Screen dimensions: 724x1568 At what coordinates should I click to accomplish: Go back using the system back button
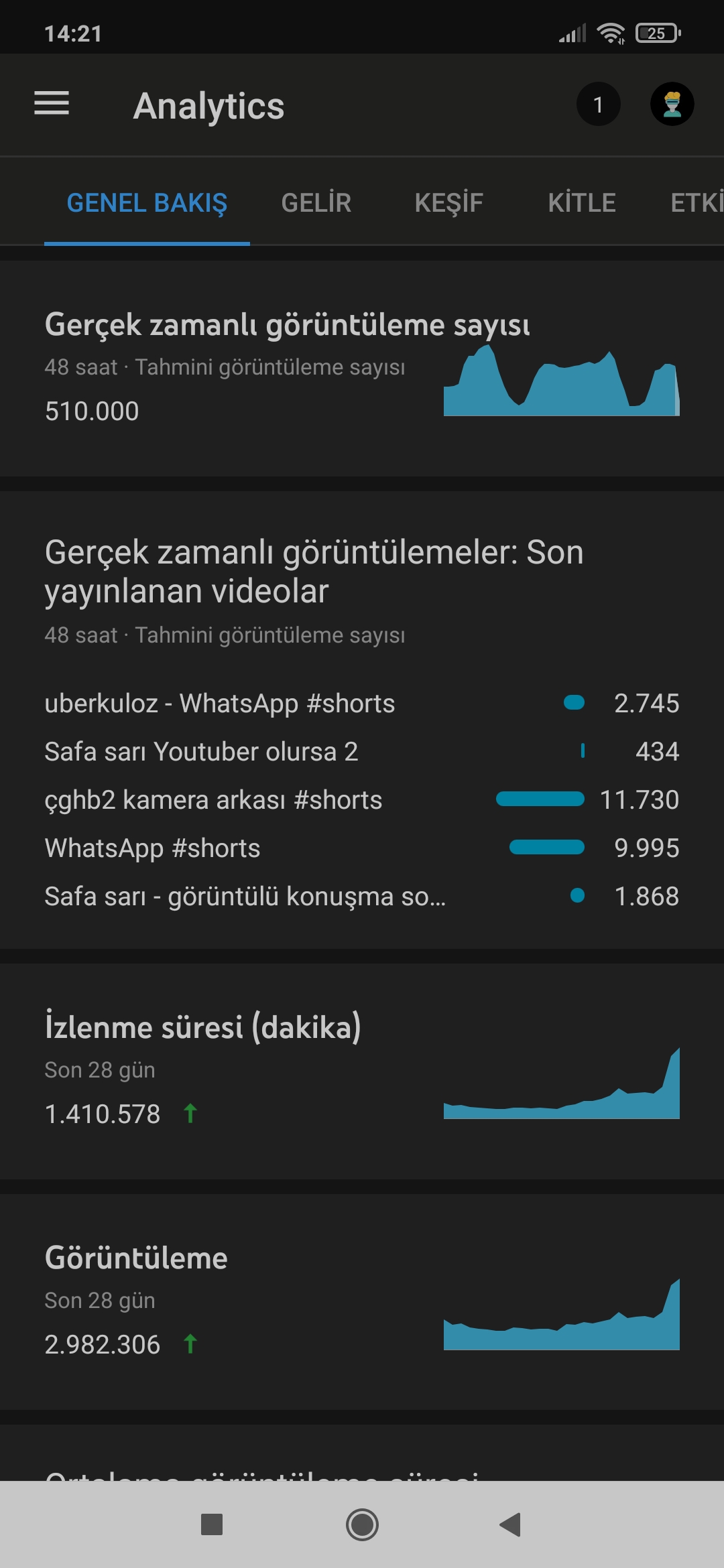coord(511,1524)
